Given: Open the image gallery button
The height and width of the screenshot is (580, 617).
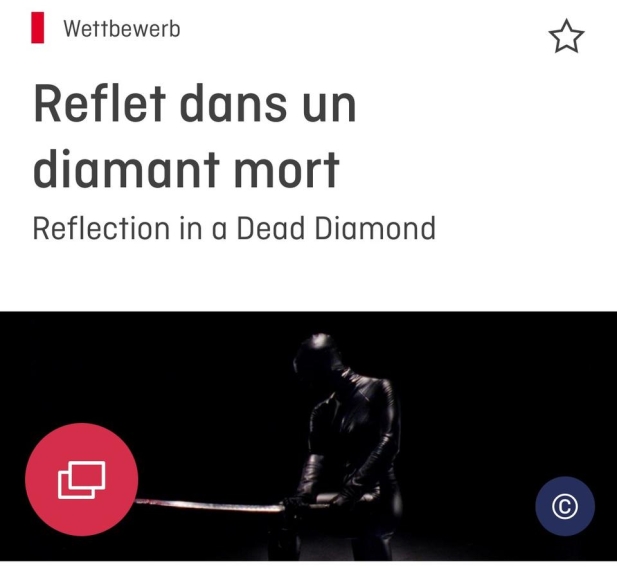Looking at the screenshot, I should (82, 481).
